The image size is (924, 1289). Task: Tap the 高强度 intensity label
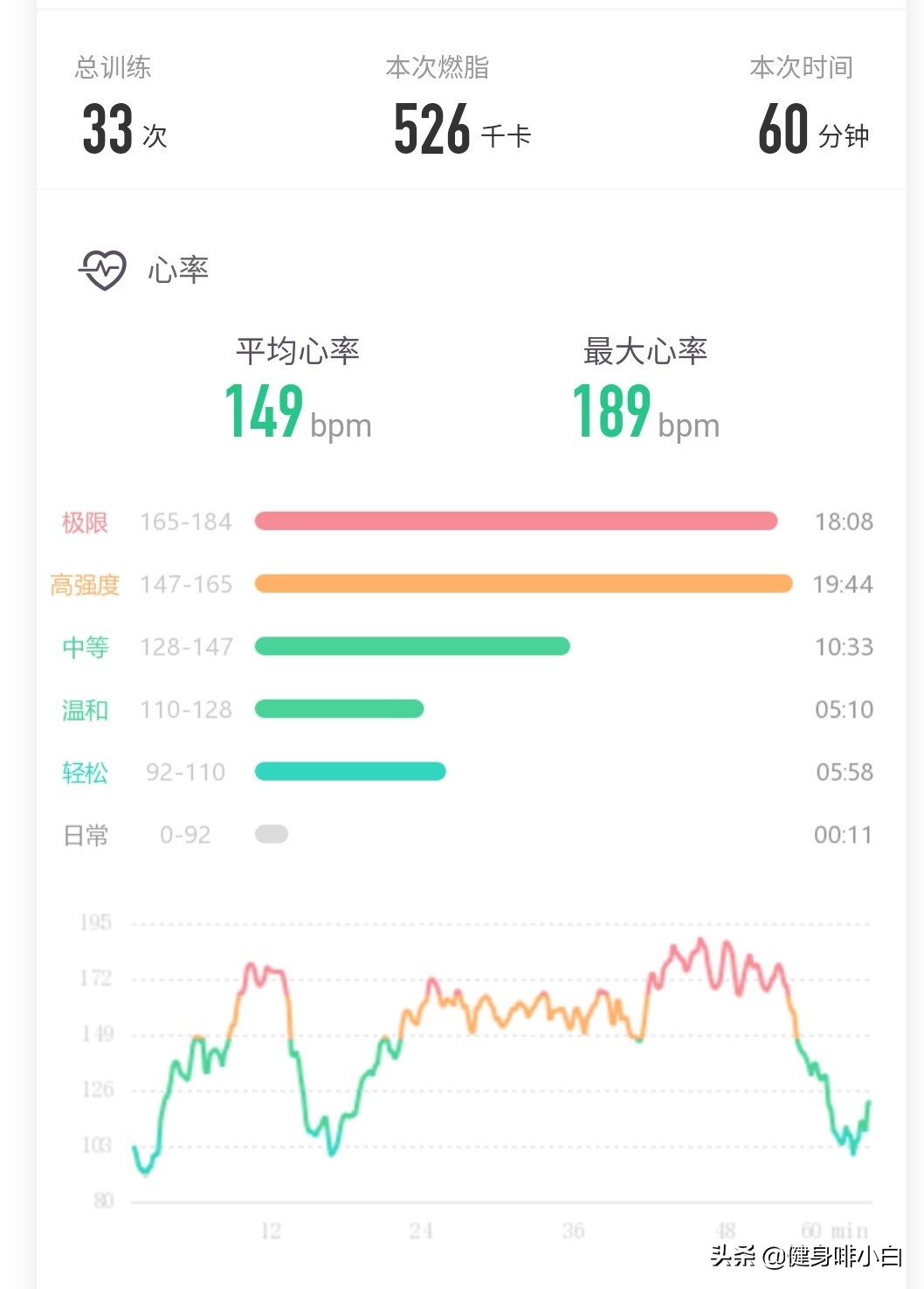click(86, 584)
